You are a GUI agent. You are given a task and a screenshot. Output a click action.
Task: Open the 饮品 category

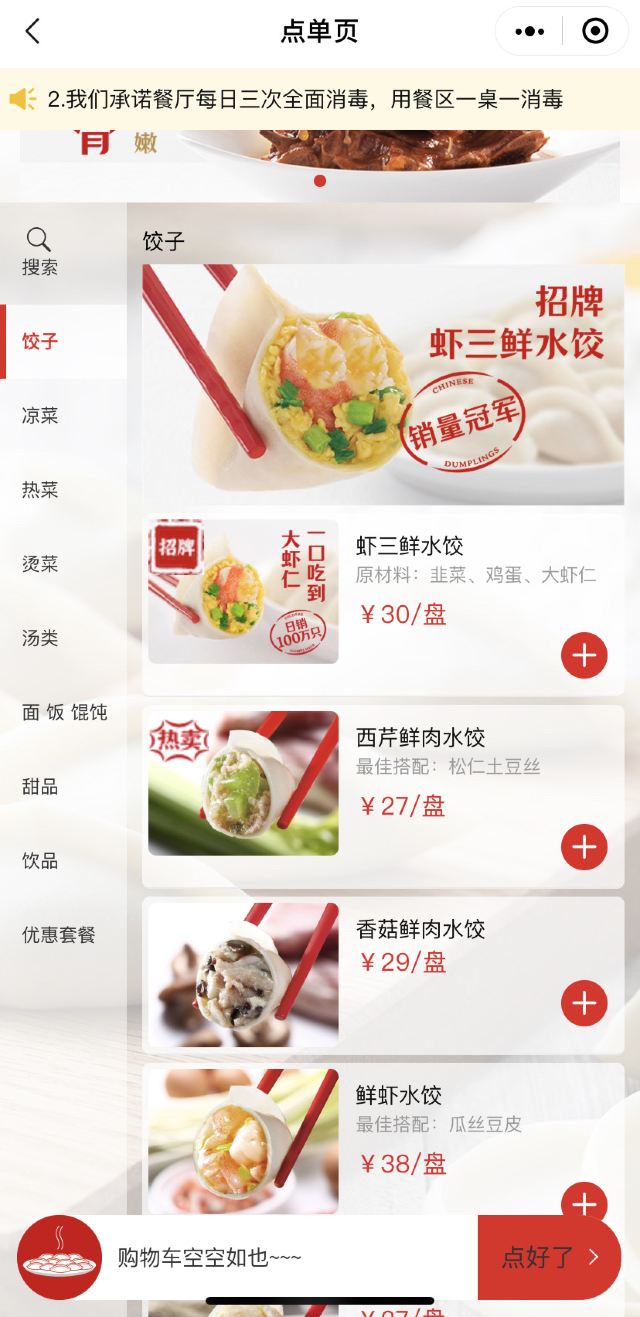coord(40,860)
